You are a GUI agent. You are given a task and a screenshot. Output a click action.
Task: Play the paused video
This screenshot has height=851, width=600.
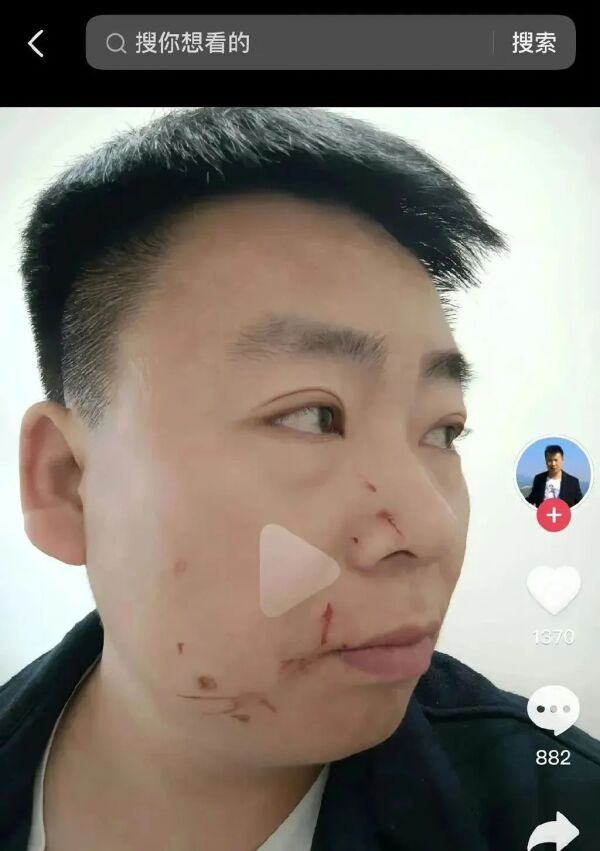(x=297, y=570)
